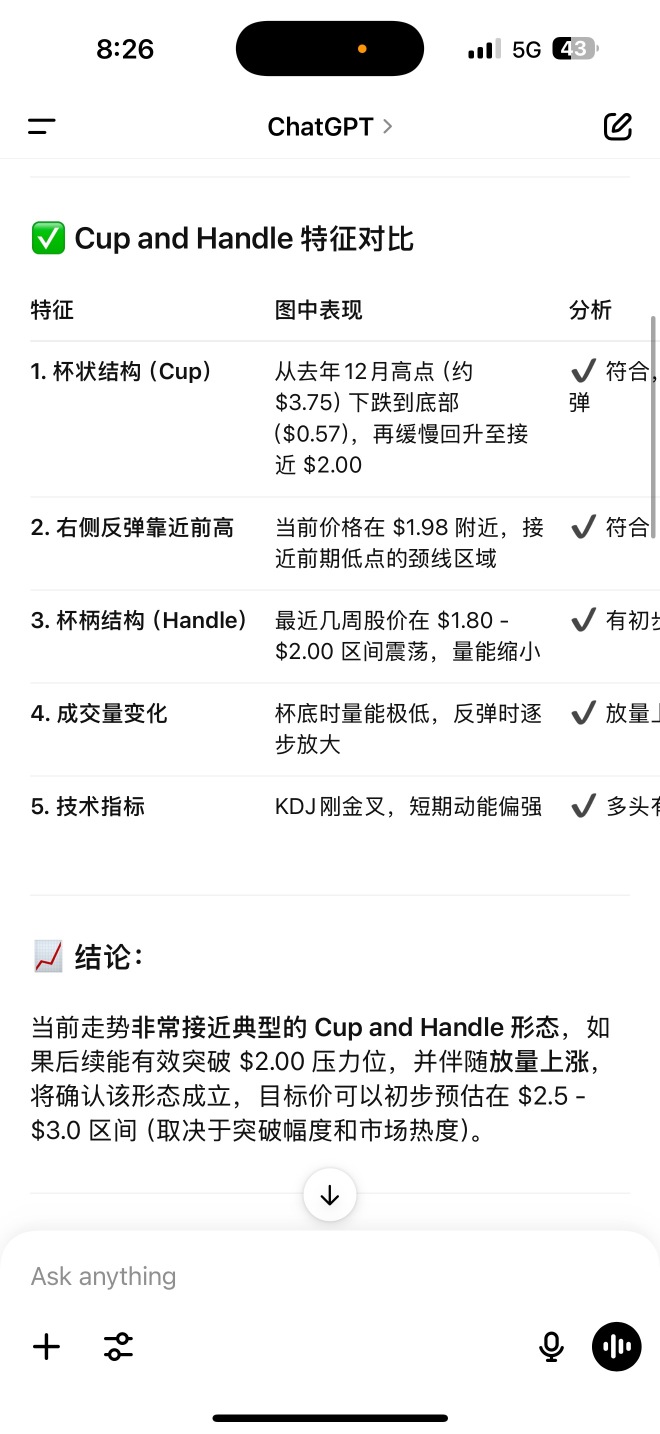660x1434 pixels.
Task: Focus the Ask anything field
Action: 300,1276
